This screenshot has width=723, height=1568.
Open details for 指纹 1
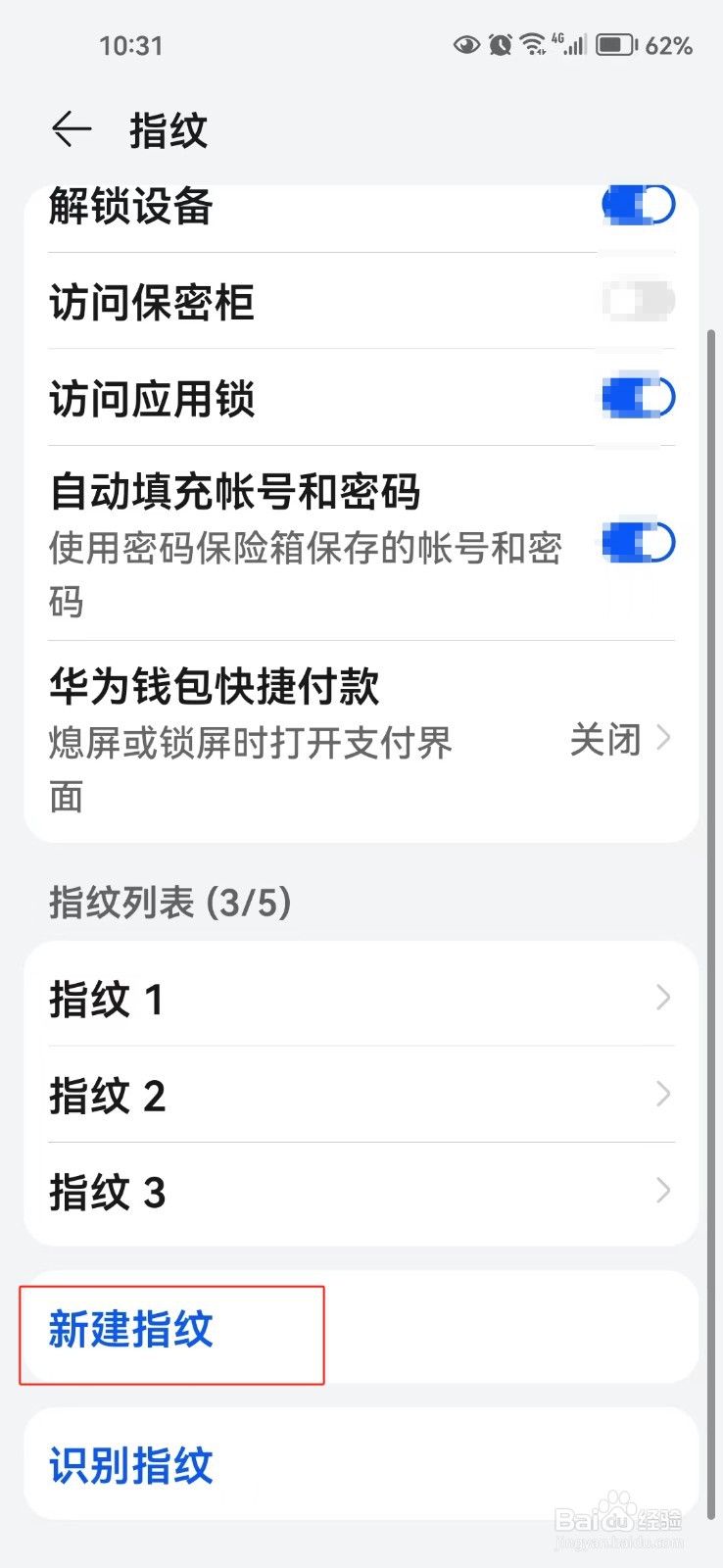(x=361, y=998)
